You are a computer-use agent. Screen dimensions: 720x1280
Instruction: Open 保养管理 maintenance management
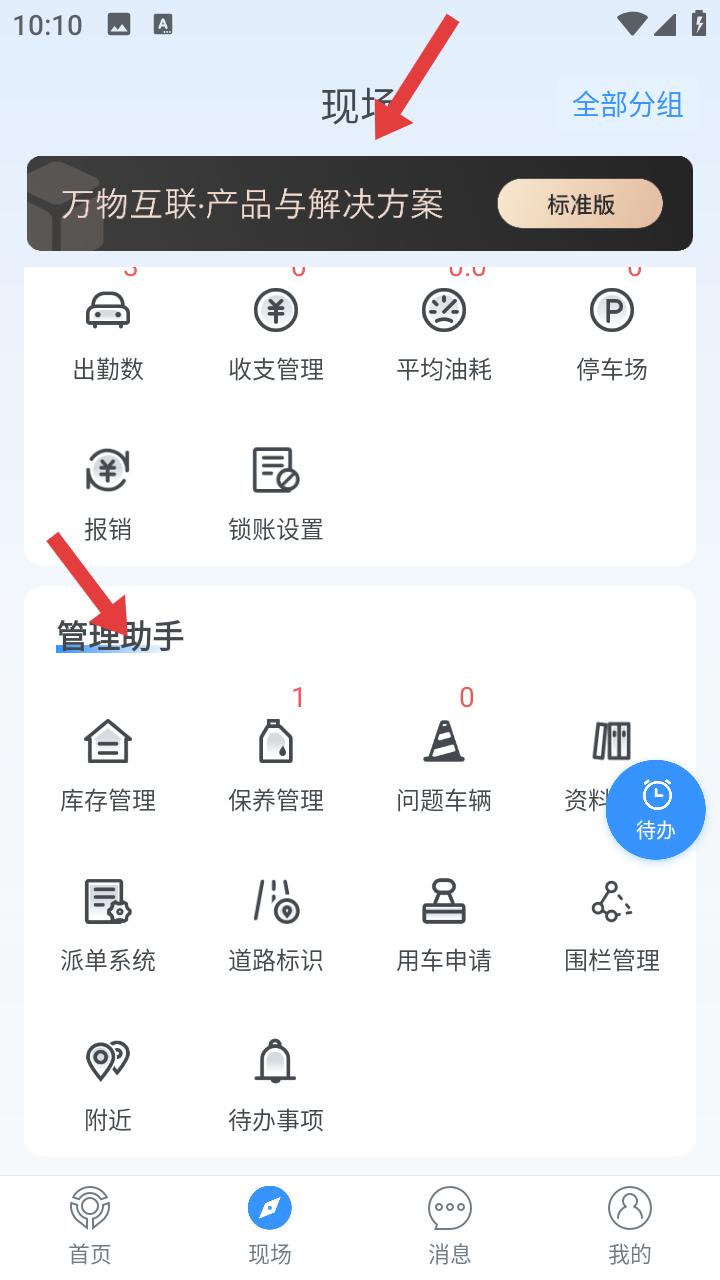276,767
